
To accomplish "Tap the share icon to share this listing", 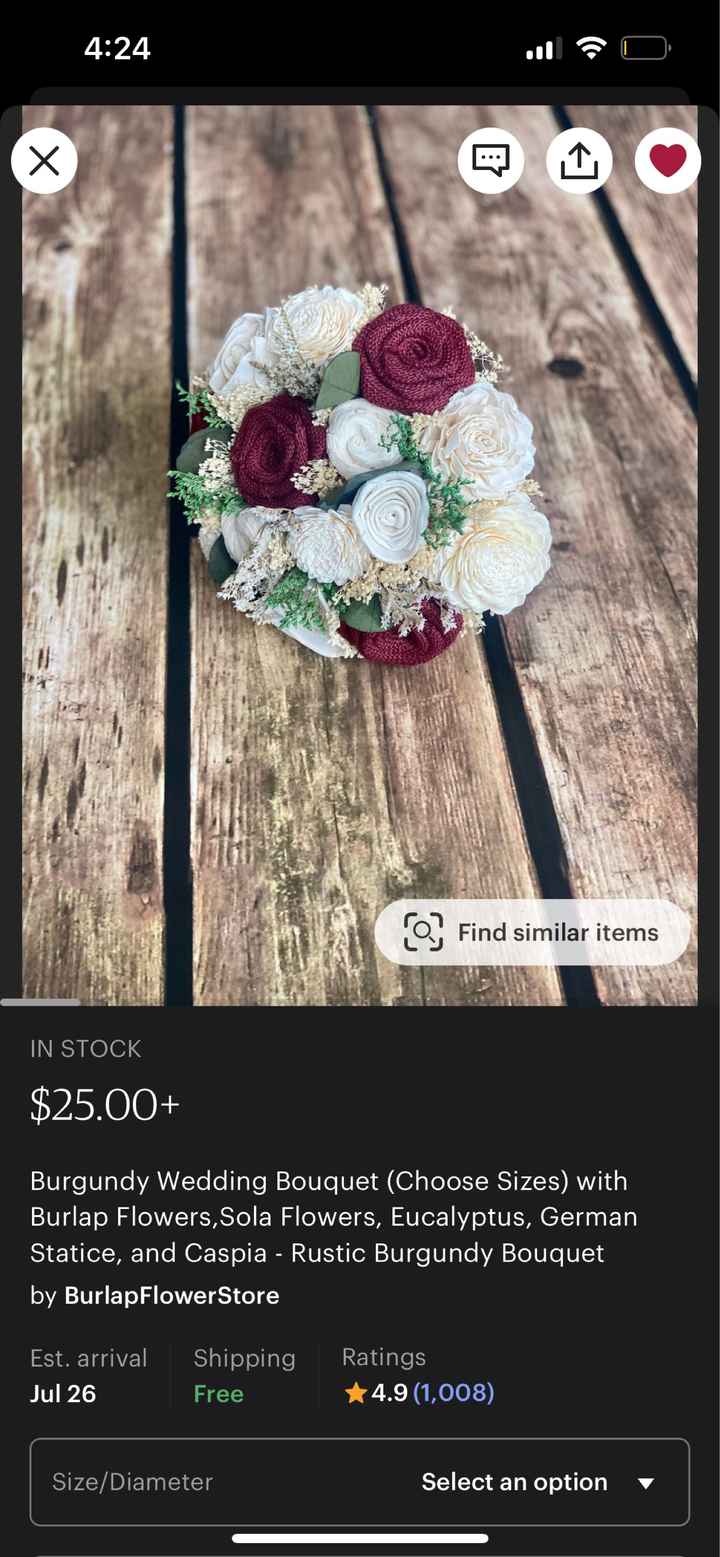I will click(x=578, y=160).
